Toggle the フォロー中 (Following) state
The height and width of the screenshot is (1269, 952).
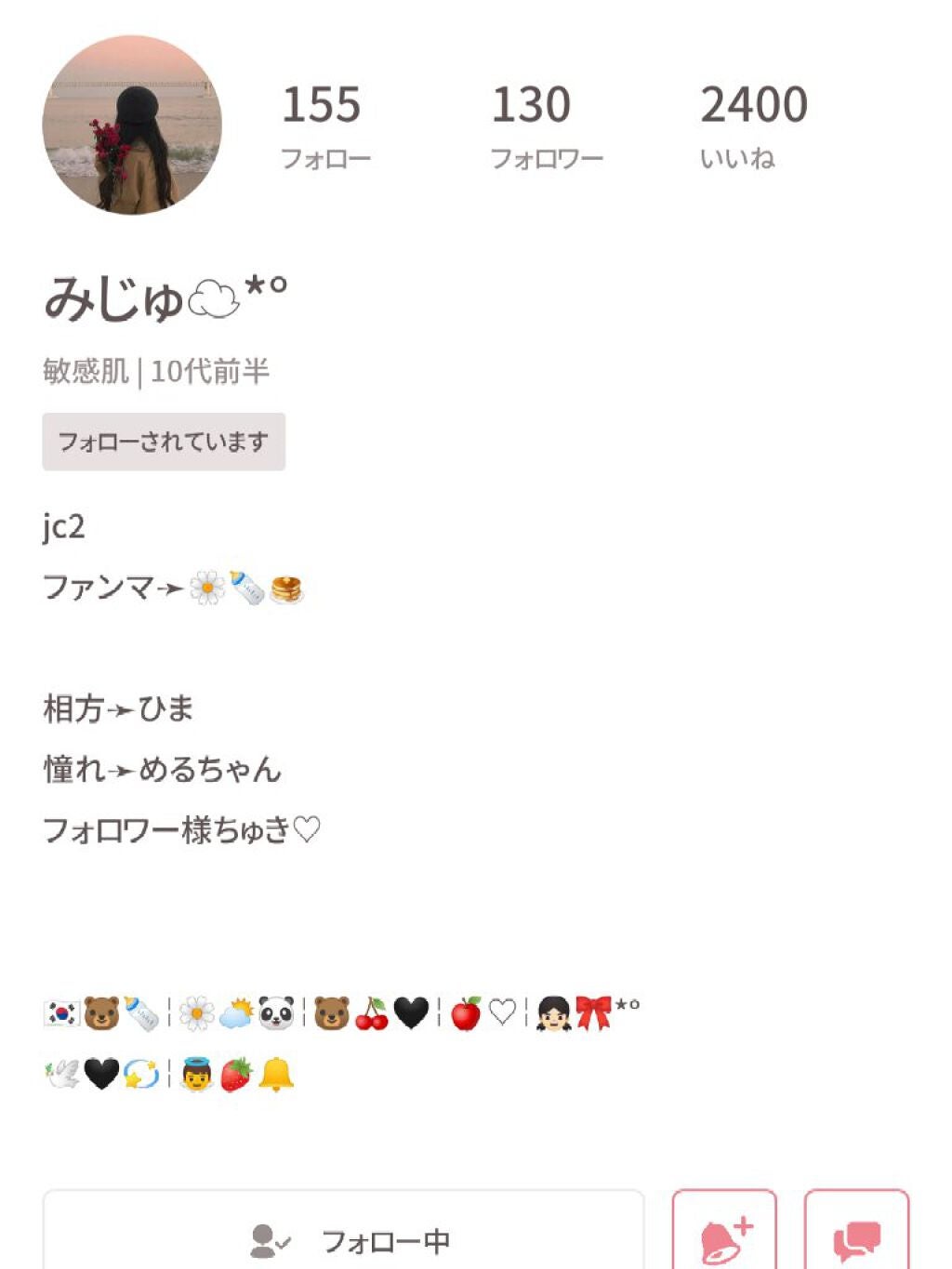click(x=384, y=1239)
